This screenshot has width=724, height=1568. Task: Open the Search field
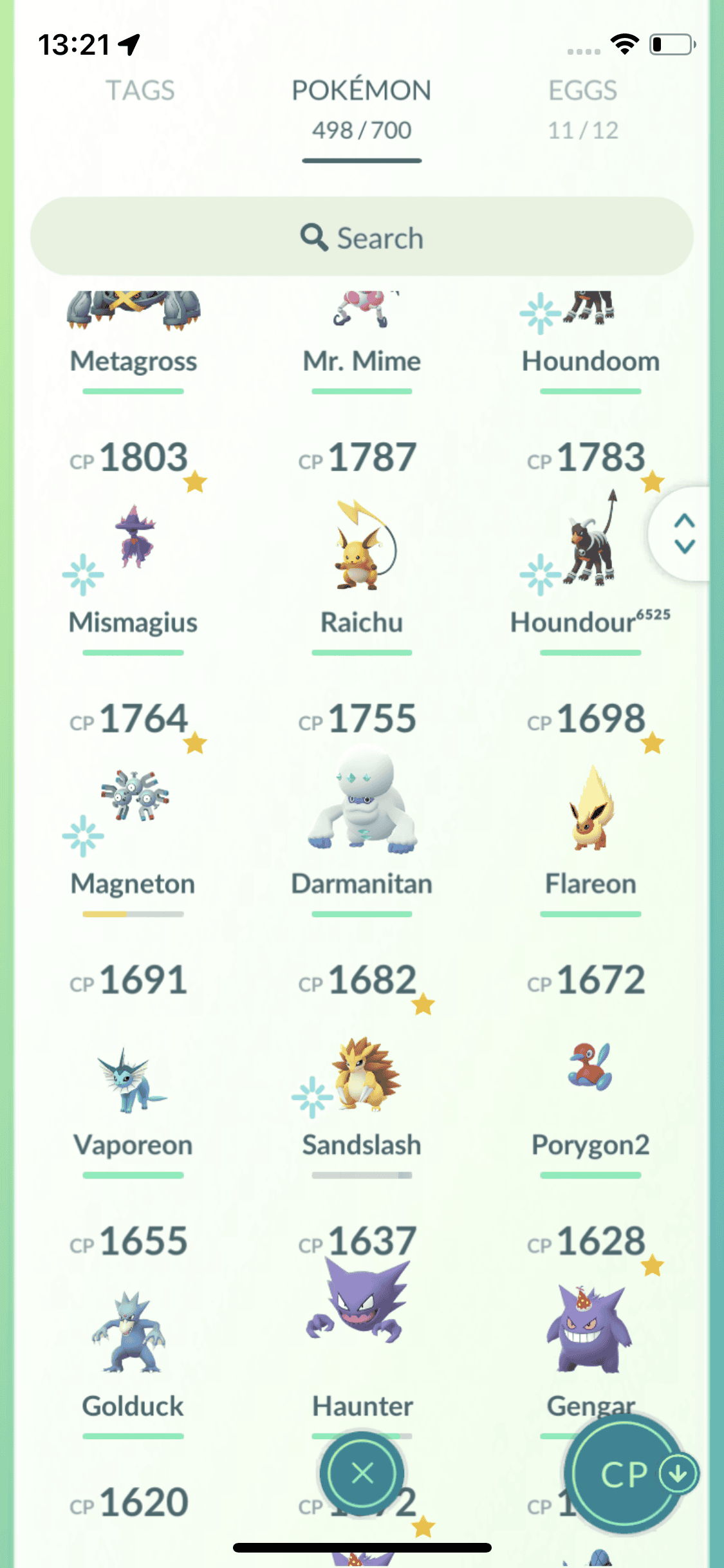tap(362, 237)
